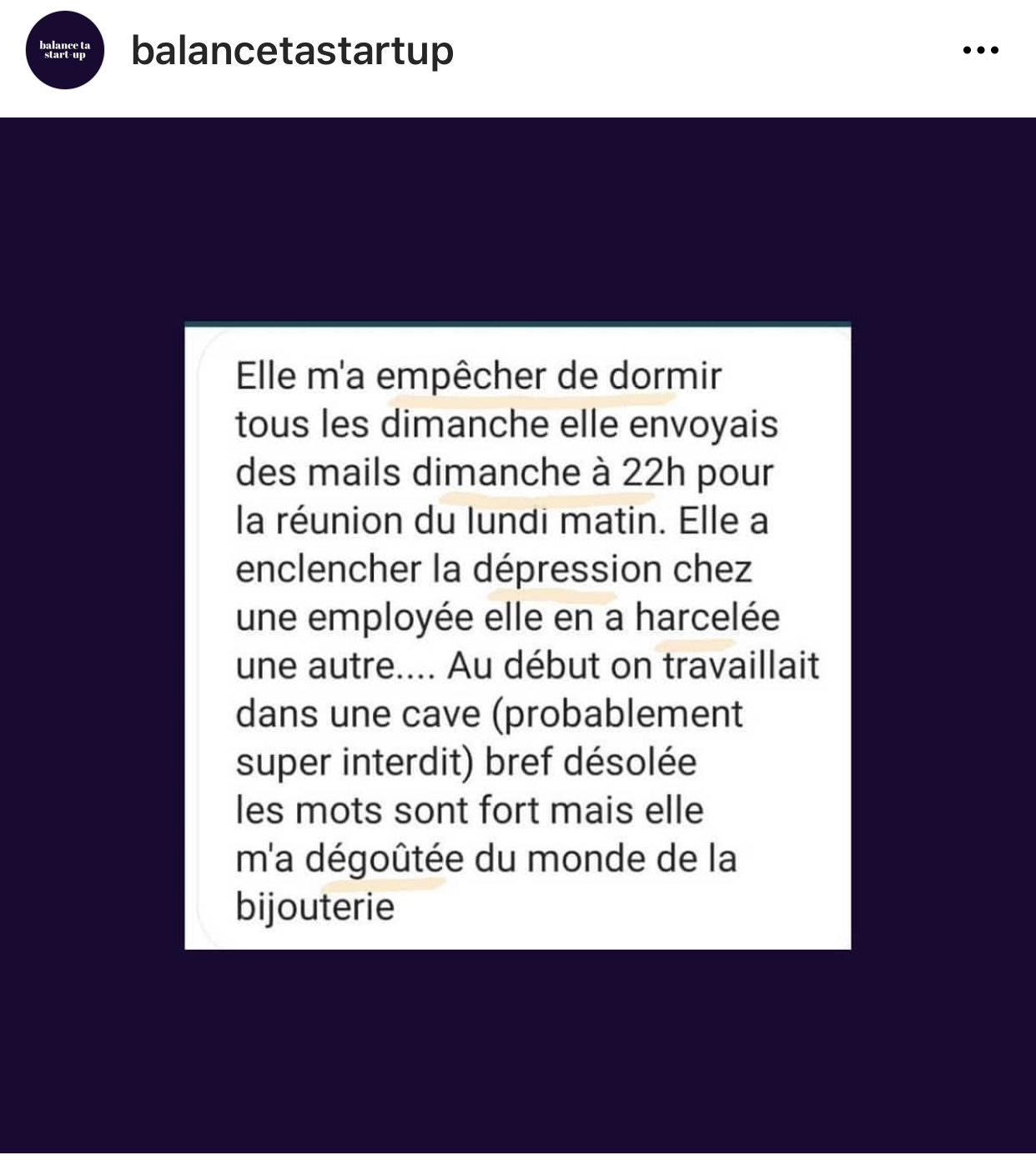
Task: Open the post's three-dot options menu
Action: click(x=980, y=50)
